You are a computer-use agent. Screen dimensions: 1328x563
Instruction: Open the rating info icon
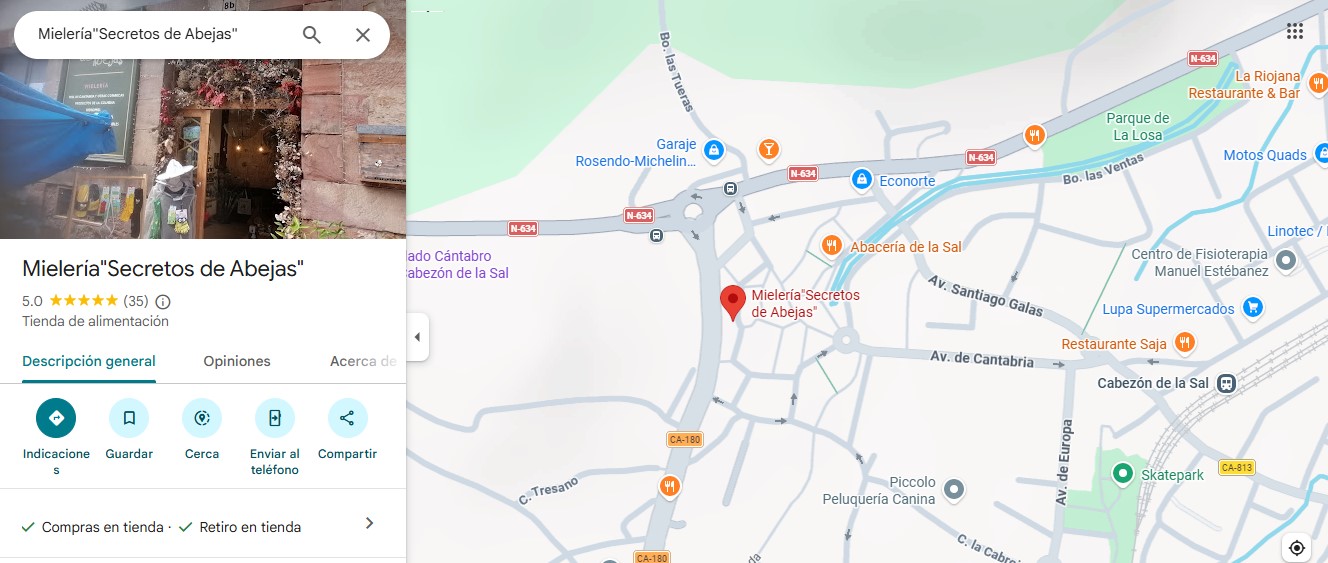click(x=163, y=301)
